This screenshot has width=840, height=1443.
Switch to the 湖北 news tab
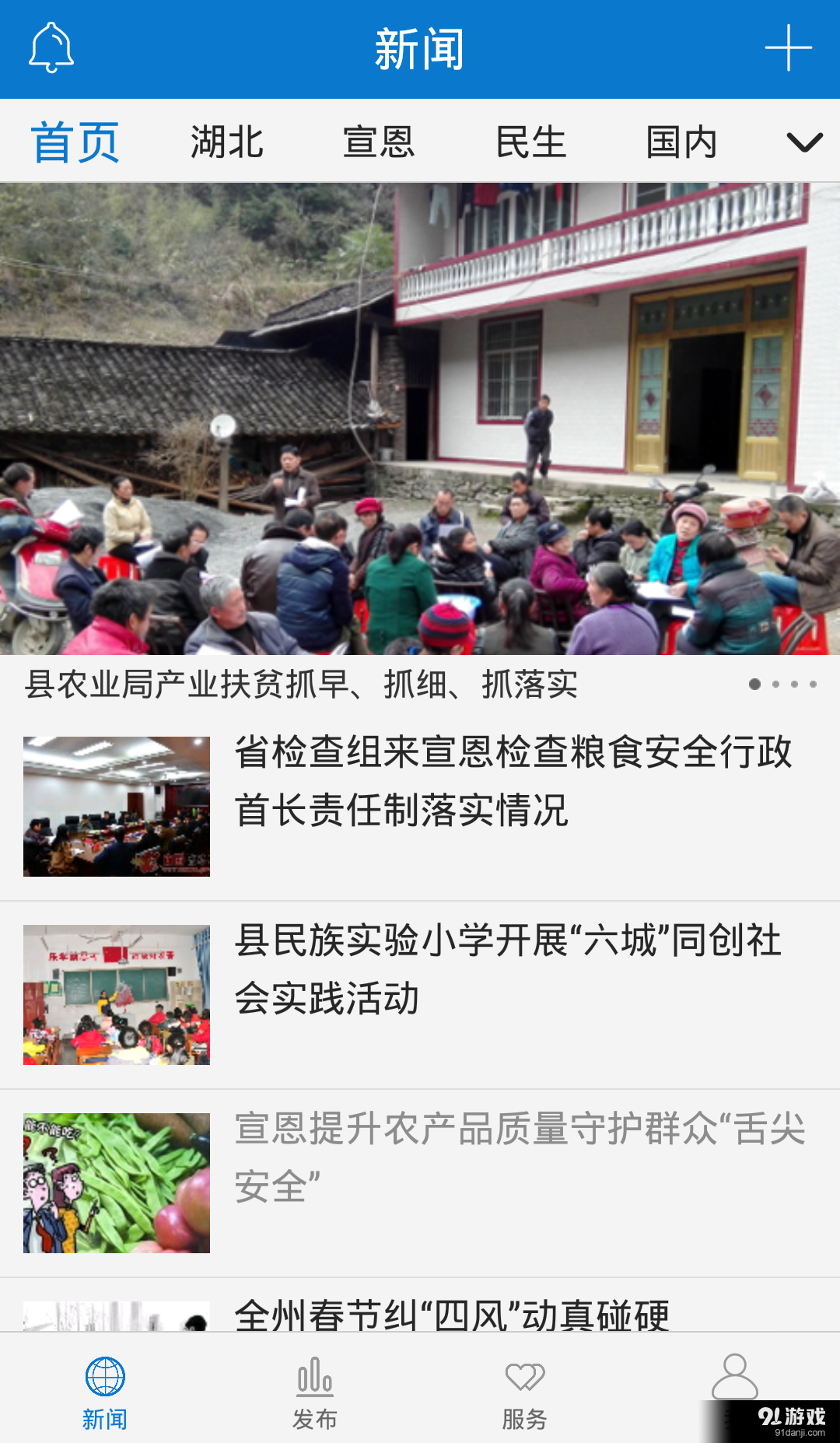point(226,142)
